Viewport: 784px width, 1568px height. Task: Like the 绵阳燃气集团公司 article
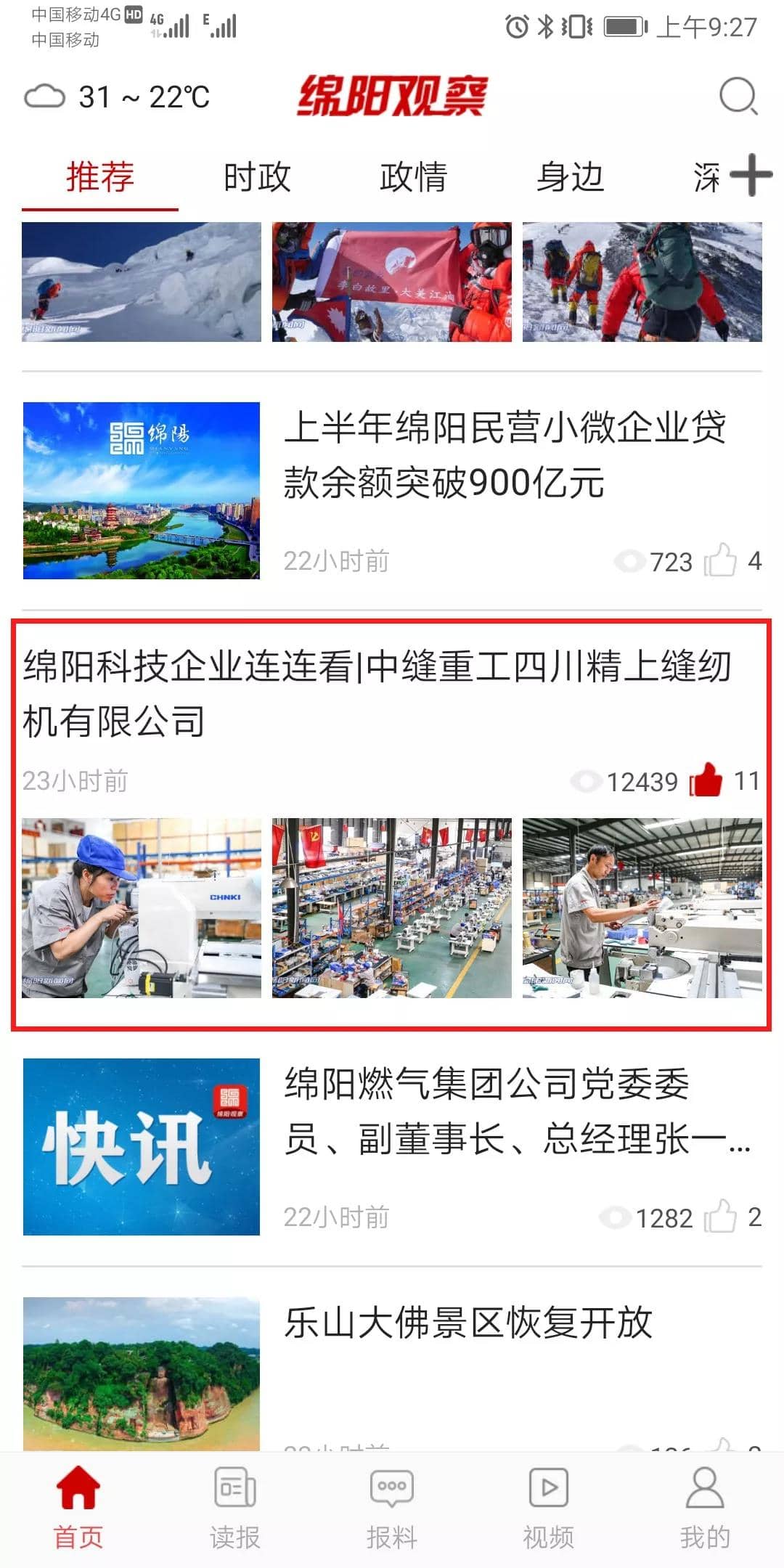pos(721,1217)
